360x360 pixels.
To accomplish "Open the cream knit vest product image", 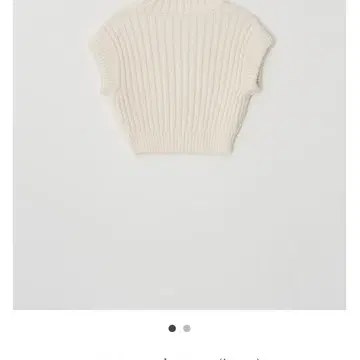I will click(179, 155).
